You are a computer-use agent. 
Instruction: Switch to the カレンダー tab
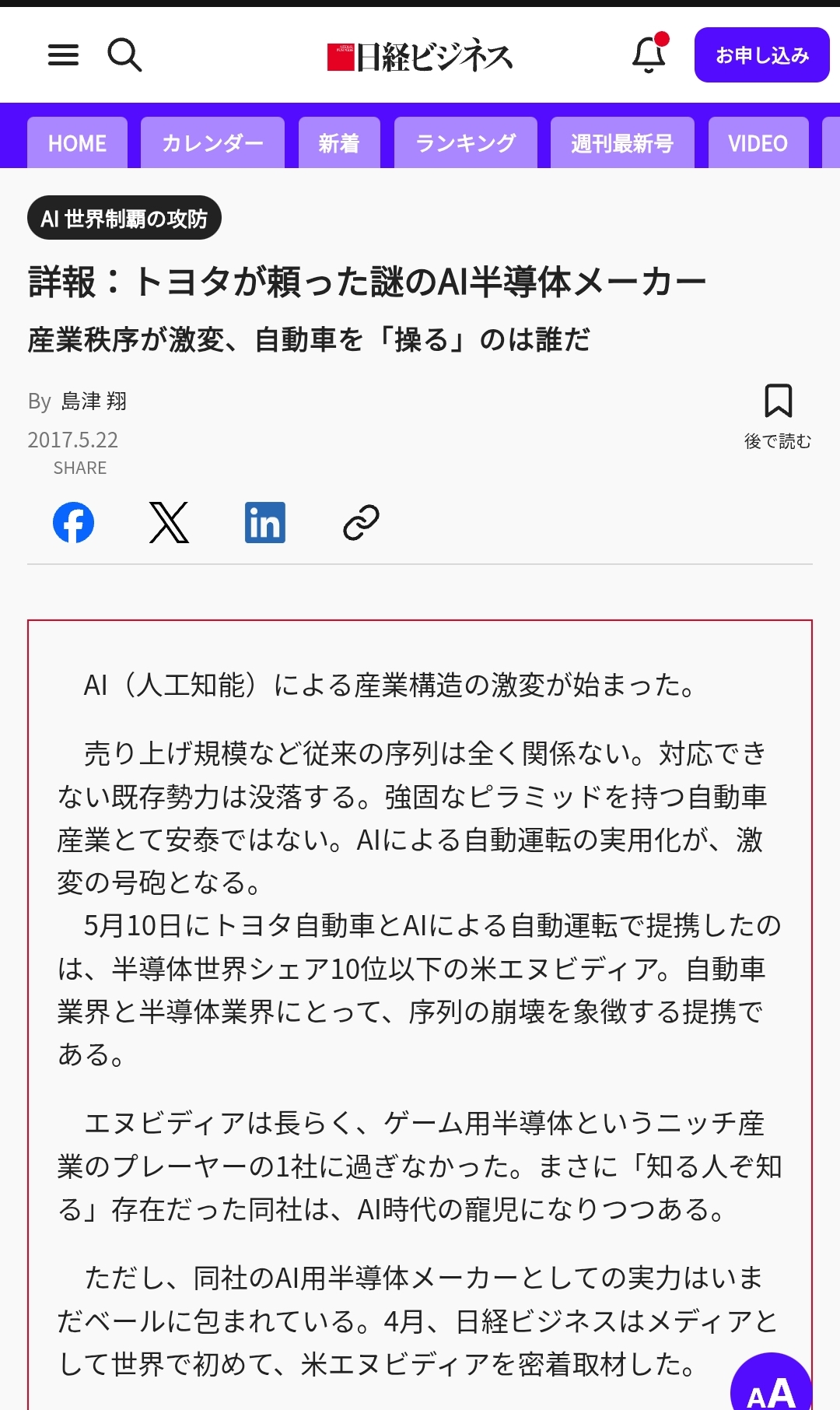(212, 143)
